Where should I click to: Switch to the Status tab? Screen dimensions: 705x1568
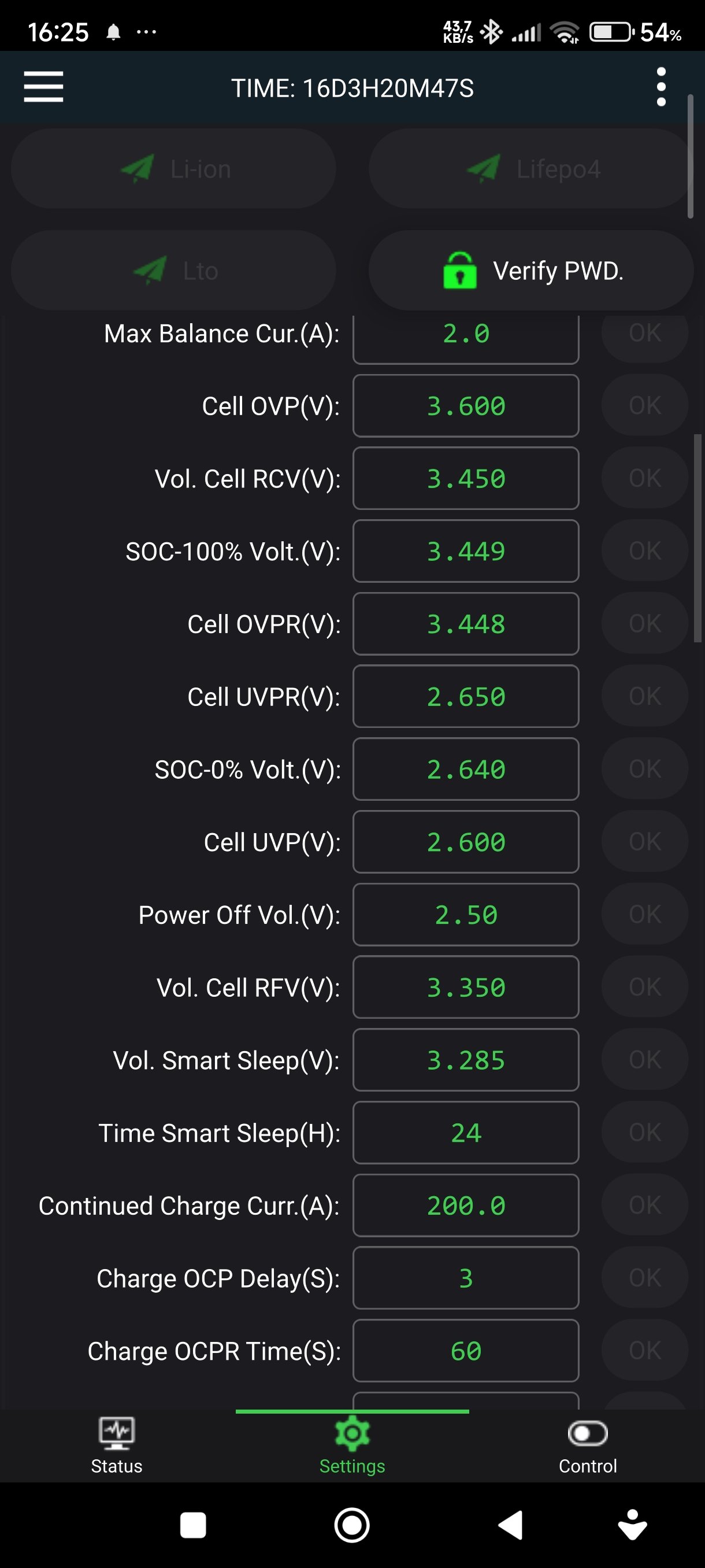116,1444
